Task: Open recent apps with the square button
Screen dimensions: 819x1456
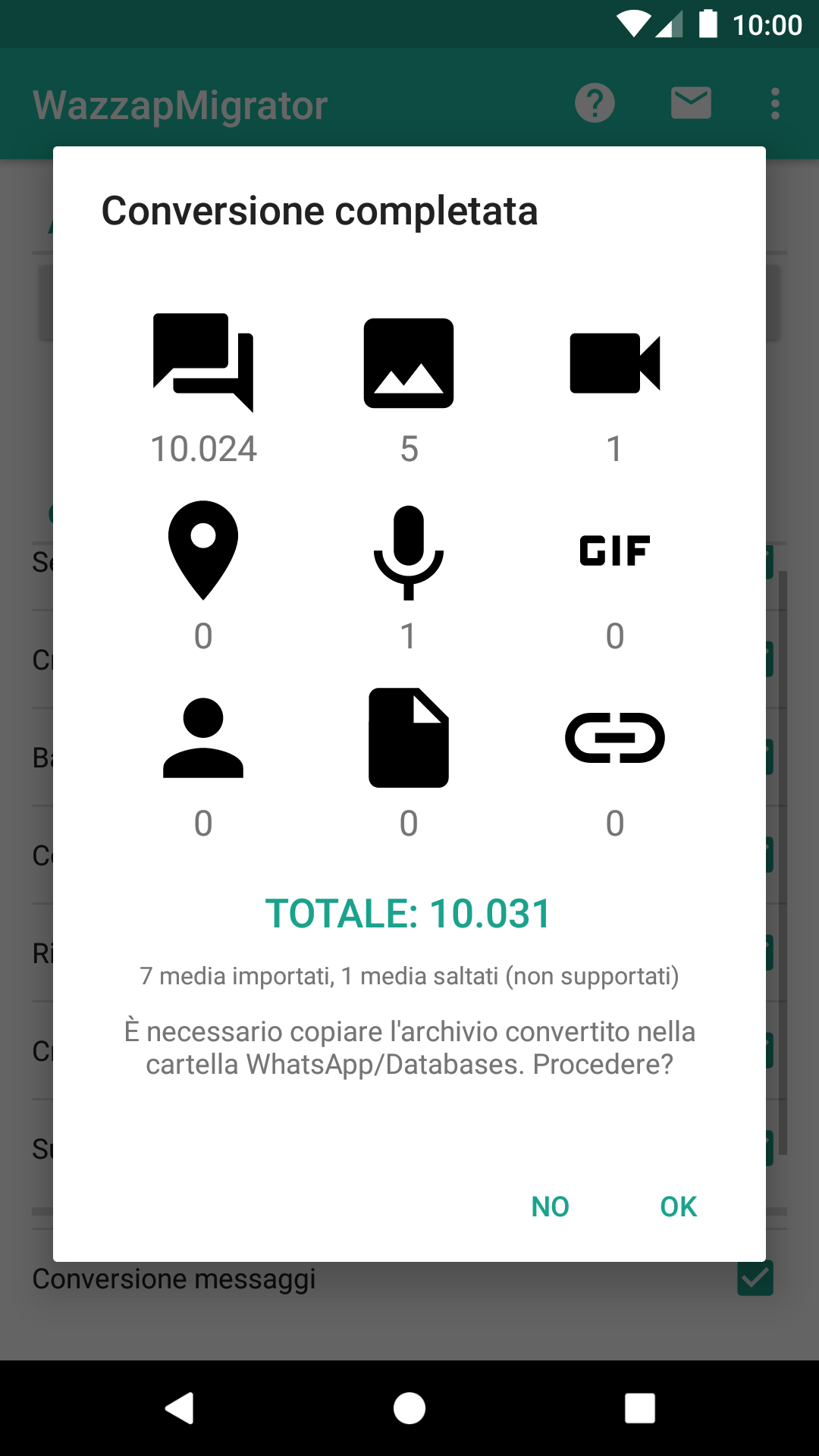Action: tap(639, 1407)
